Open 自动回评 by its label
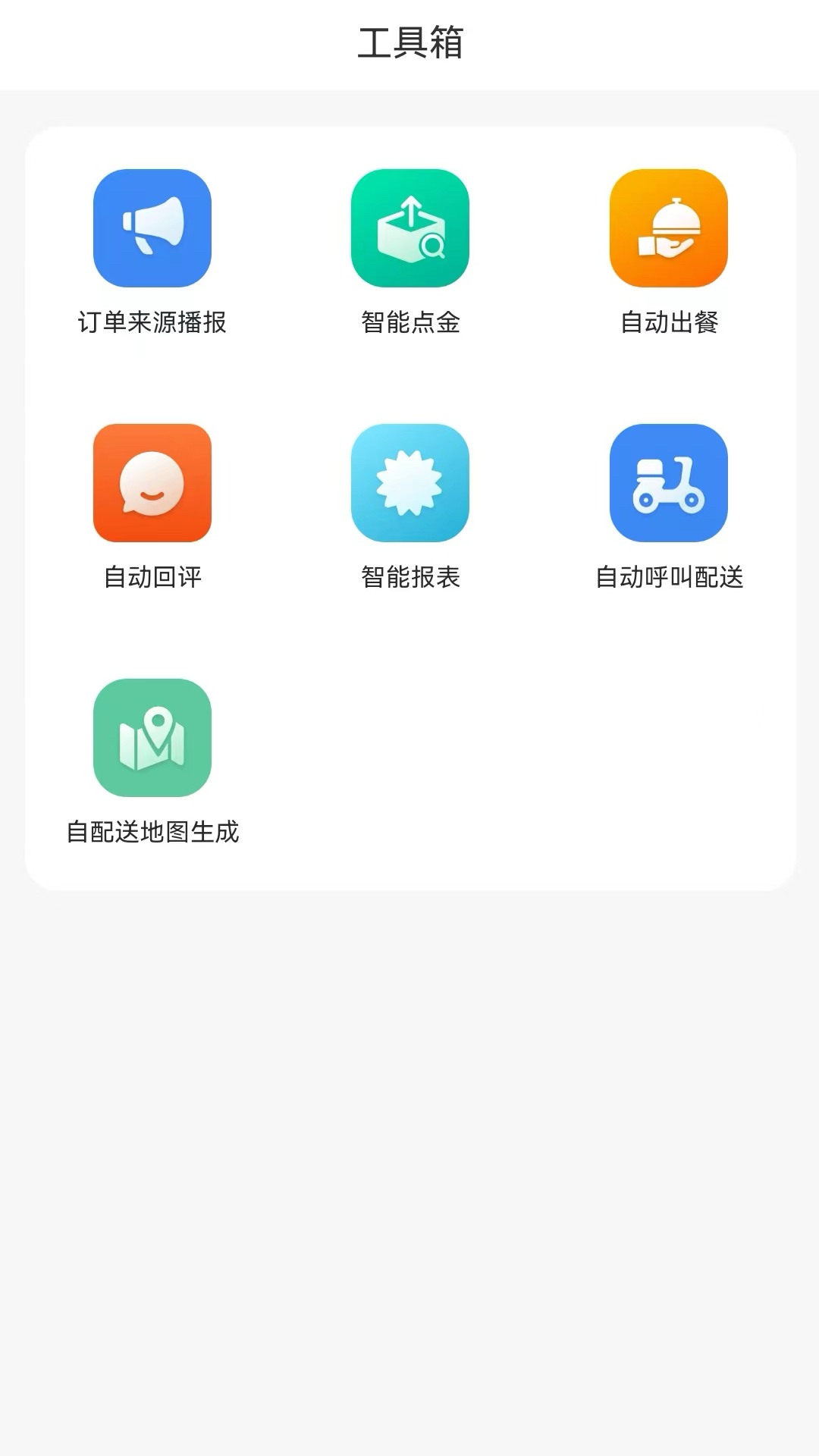 point(152,578)
